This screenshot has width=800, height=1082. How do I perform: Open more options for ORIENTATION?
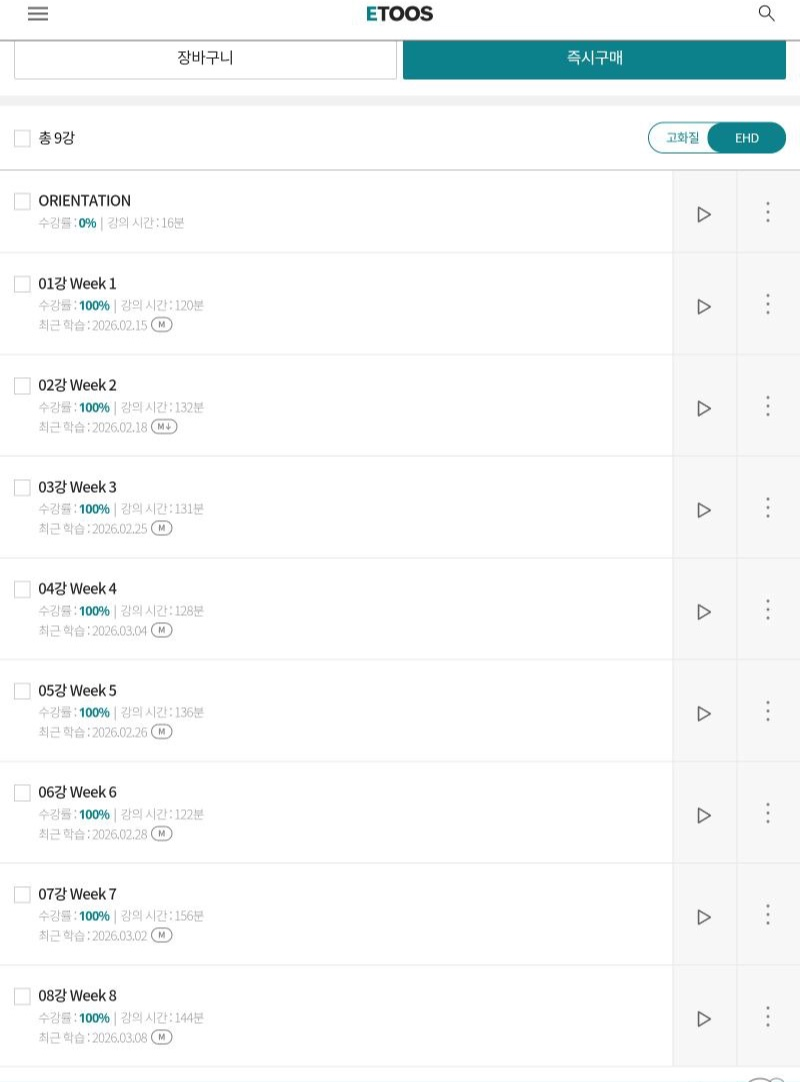click(767, 212)
